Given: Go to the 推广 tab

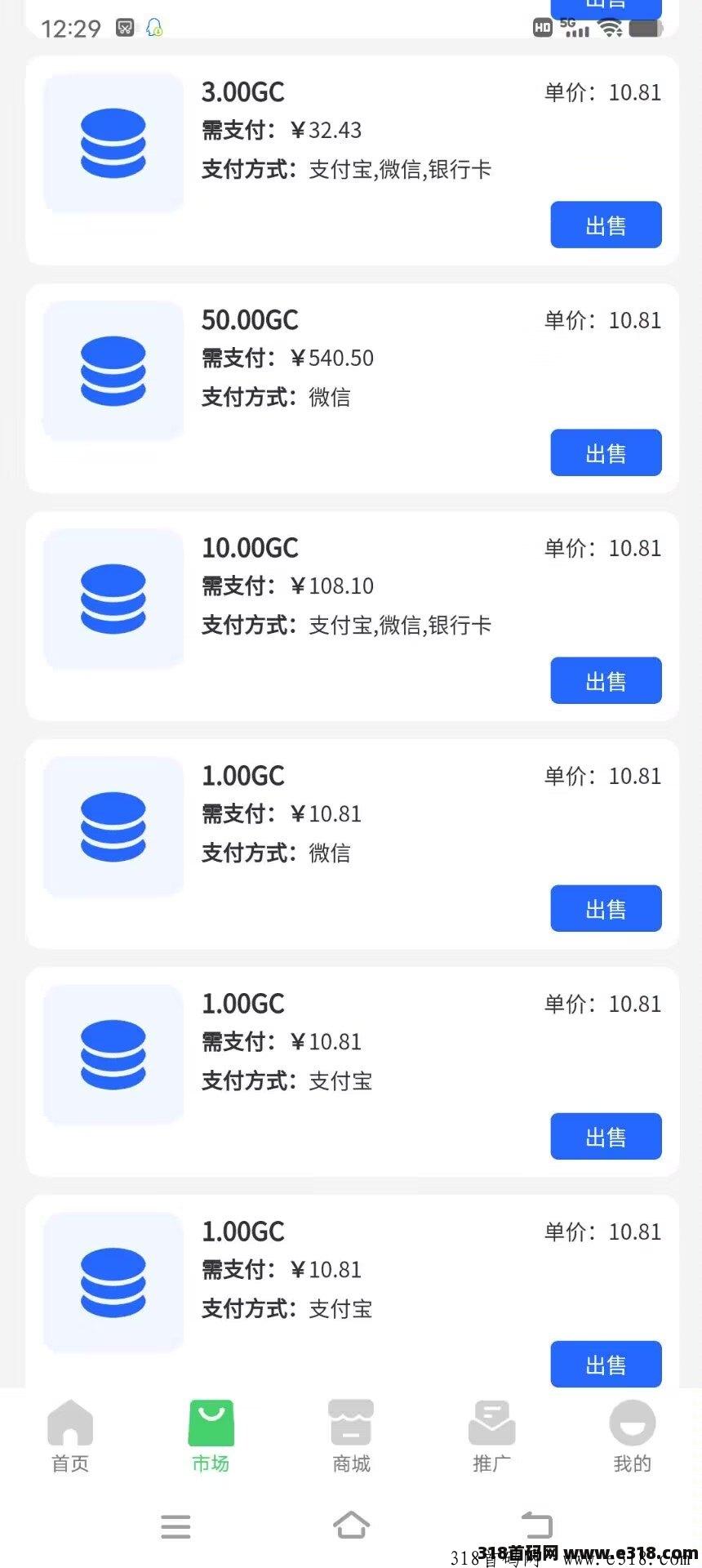Looking at the screenshot, I should point(491,1436).
